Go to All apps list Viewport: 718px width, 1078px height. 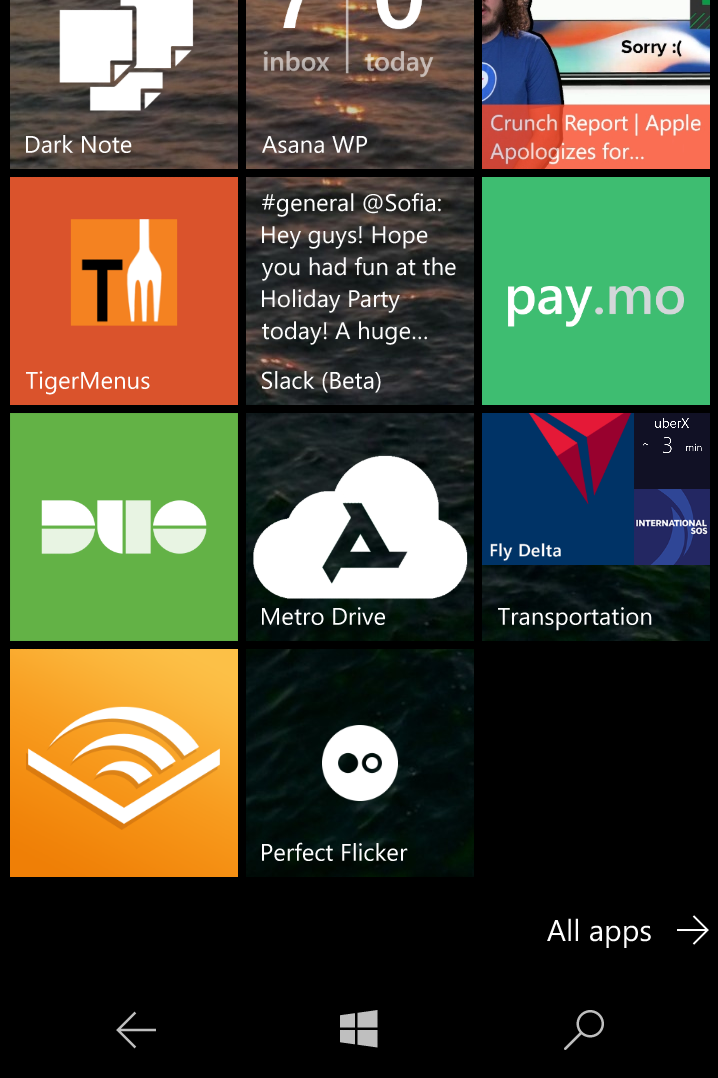[x=627, y=931]
